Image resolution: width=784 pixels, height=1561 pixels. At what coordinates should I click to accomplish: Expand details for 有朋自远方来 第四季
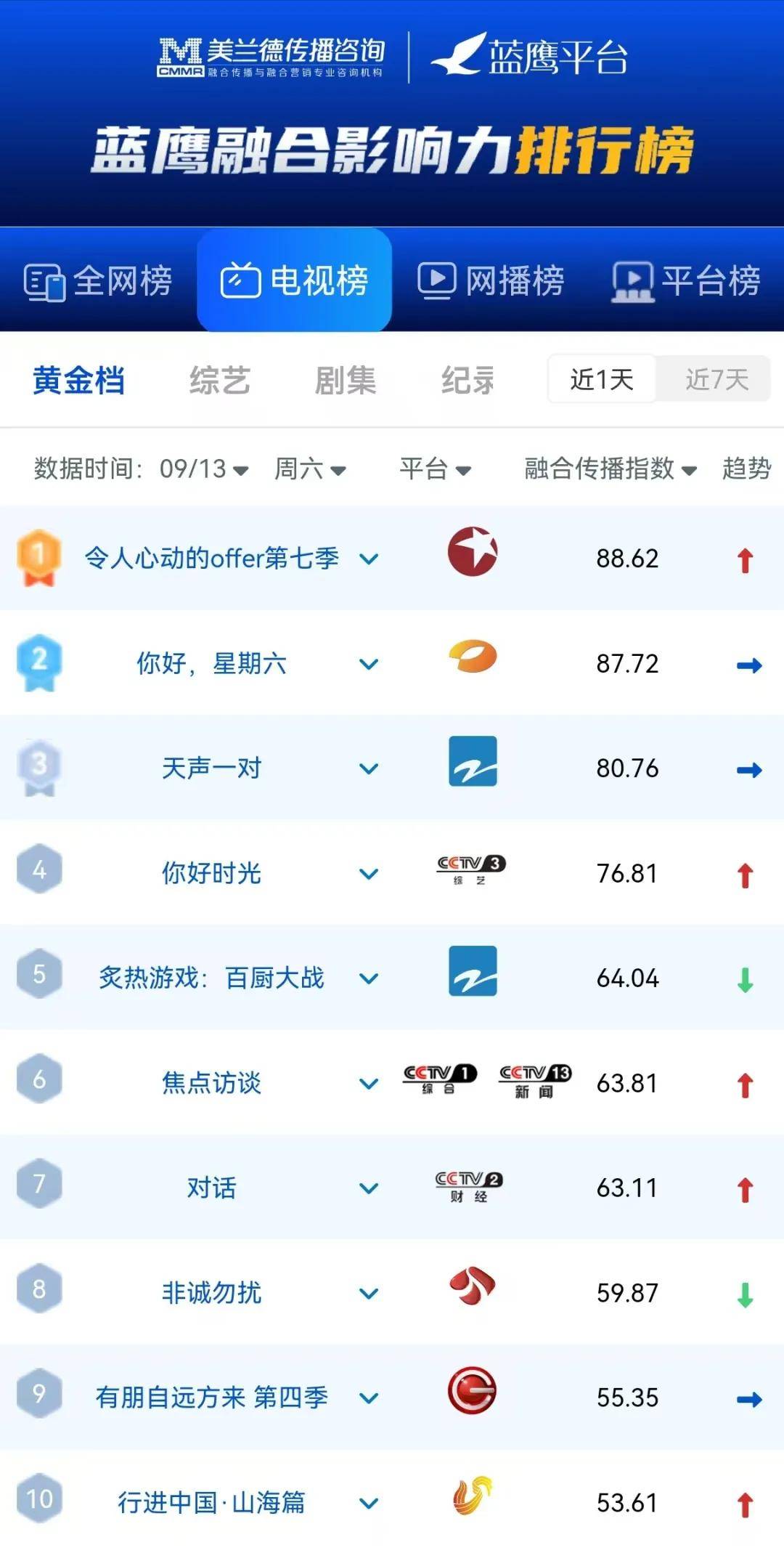pos(369,1398)
